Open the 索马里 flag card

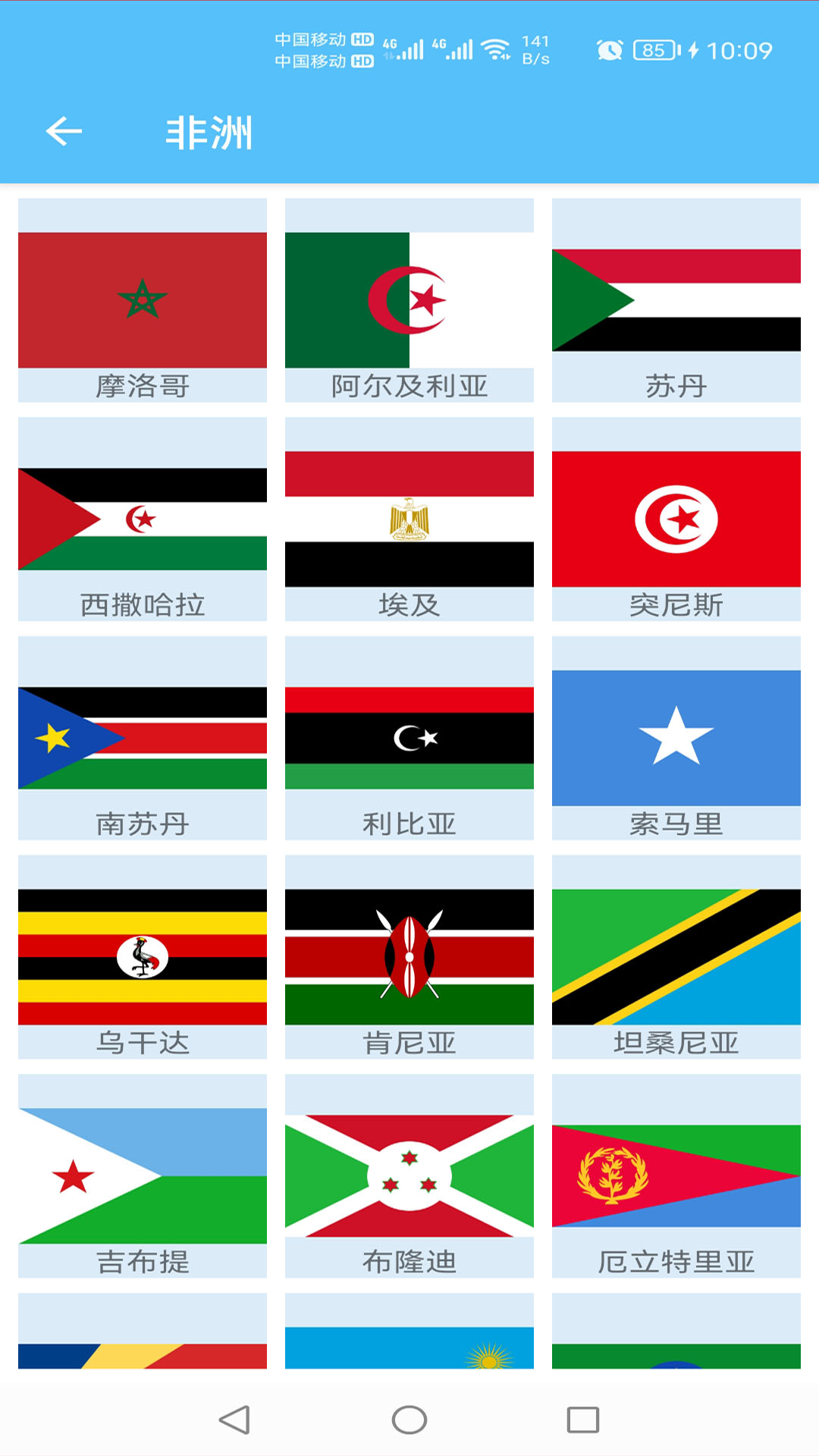[x=676, y=738]
